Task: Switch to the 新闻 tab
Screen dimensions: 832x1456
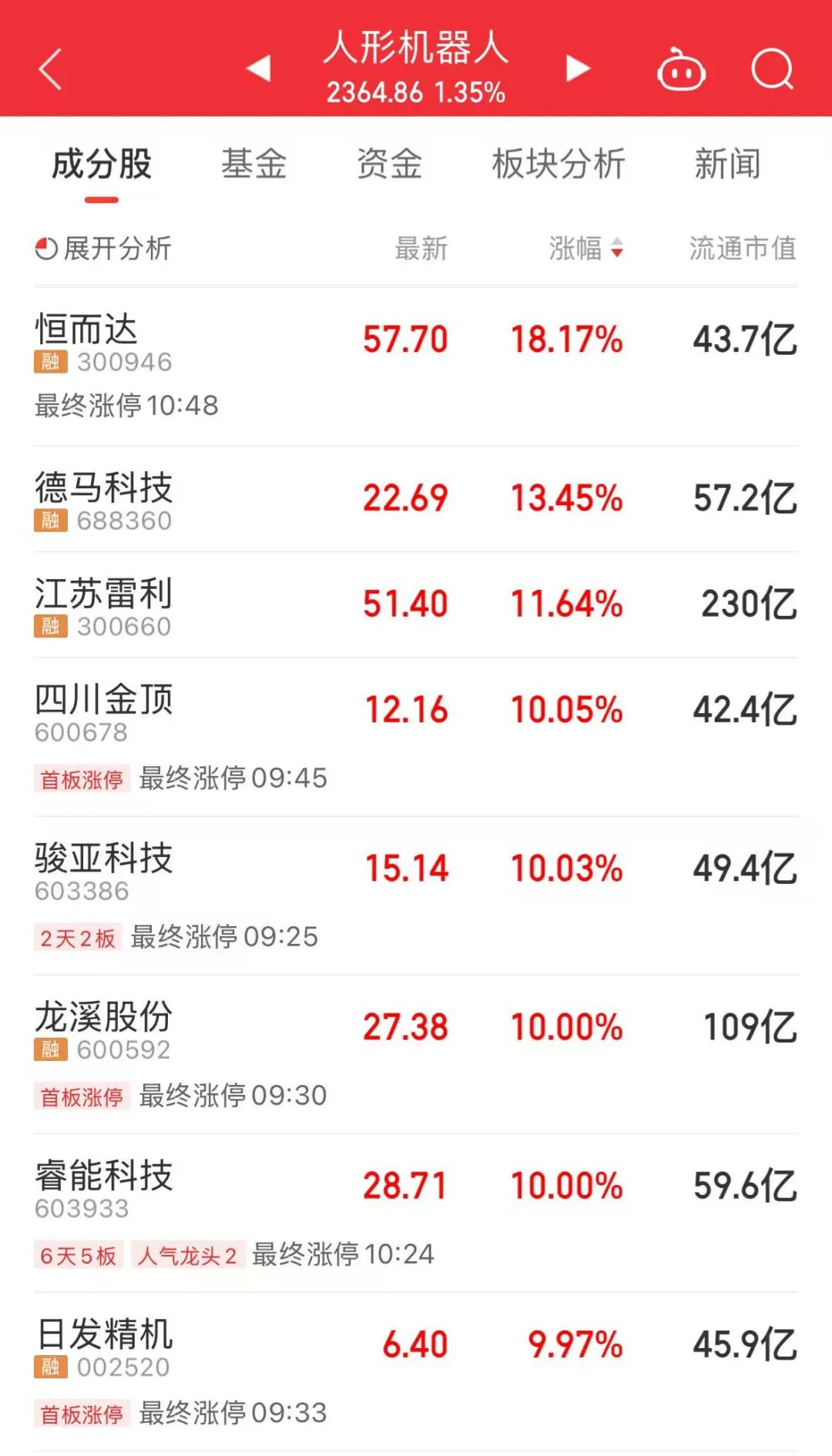Action: coord(727,165)
